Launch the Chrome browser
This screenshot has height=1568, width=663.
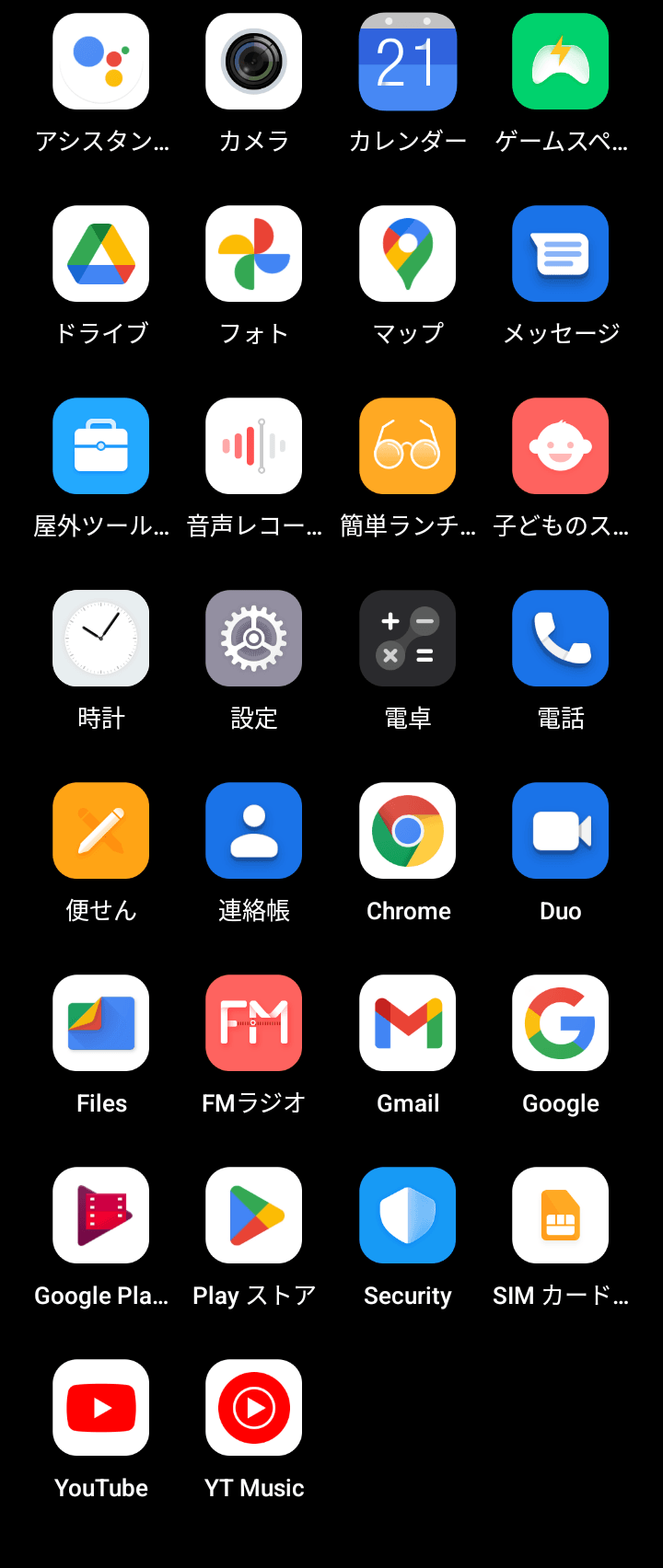coord(407,831)
